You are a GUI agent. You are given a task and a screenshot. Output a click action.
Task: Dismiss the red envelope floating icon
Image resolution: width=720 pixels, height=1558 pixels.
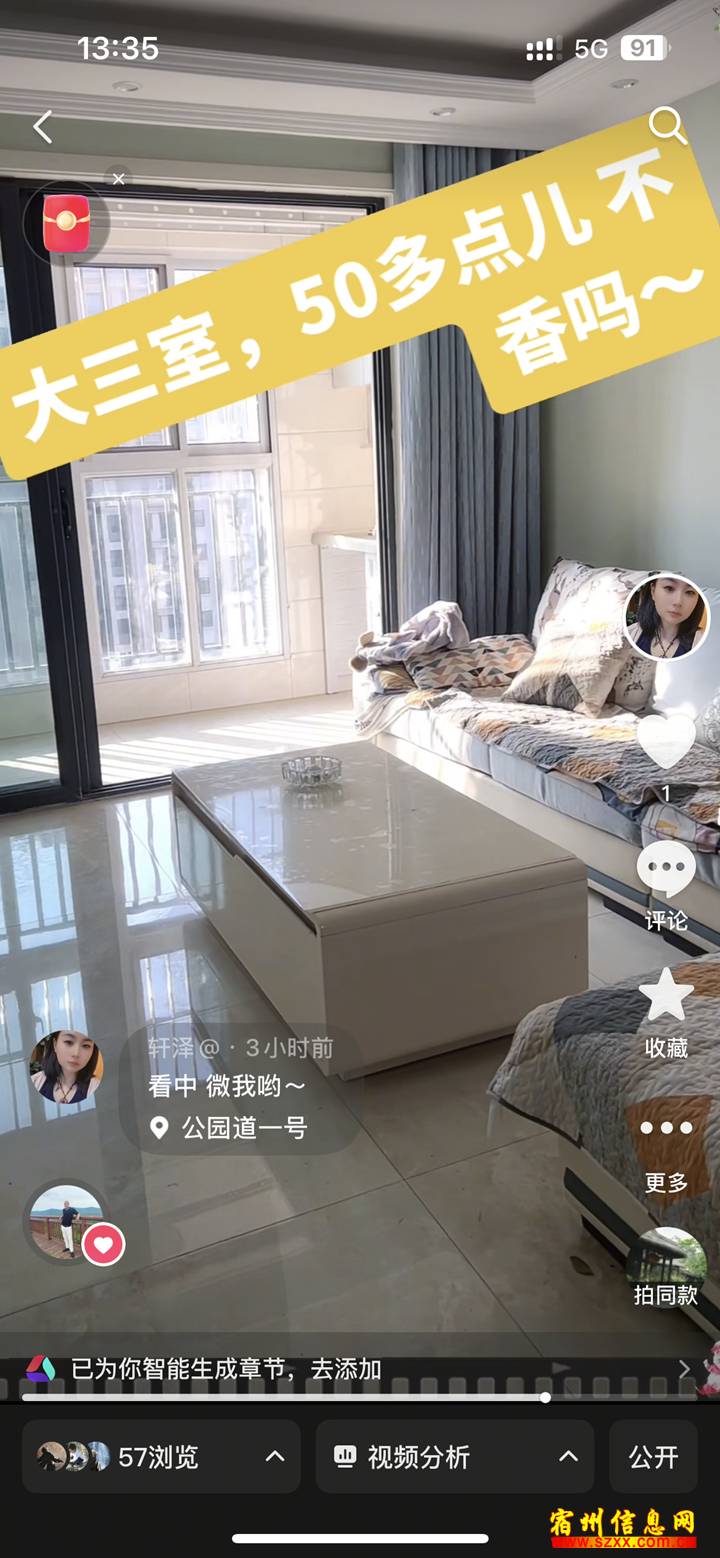[x=118, y=179]
